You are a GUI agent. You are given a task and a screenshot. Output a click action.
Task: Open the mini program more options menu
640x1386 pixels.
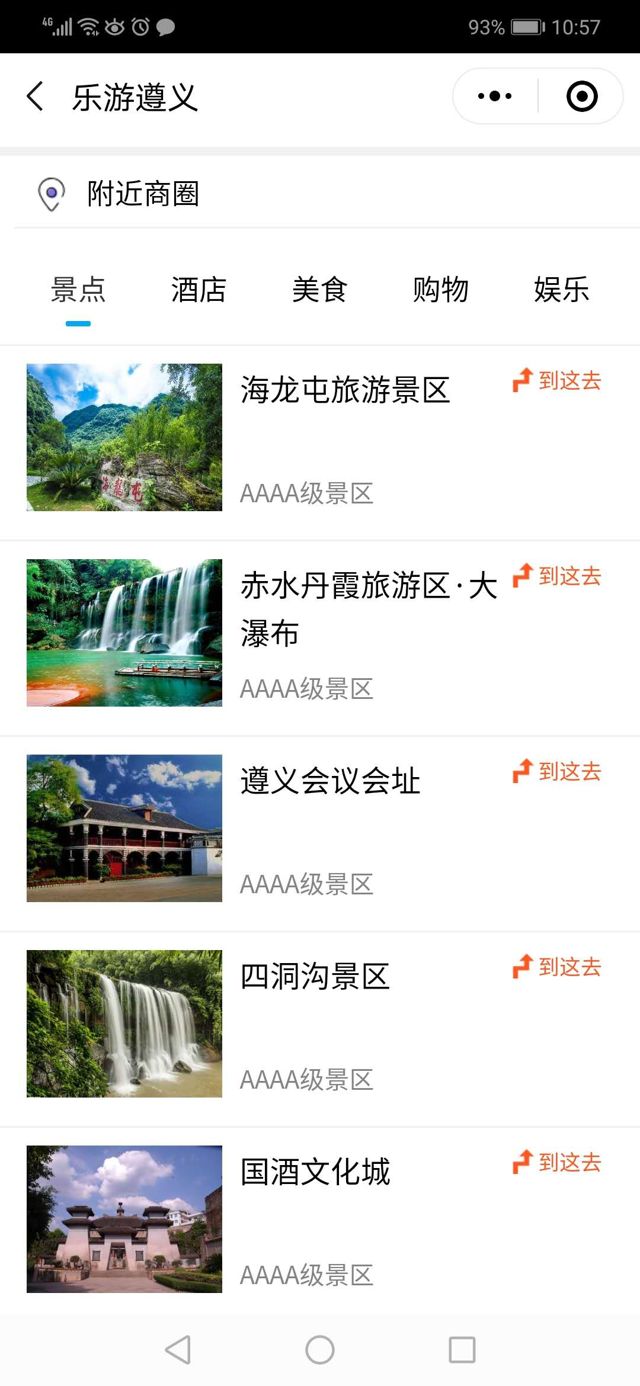(x=495, y=97)
